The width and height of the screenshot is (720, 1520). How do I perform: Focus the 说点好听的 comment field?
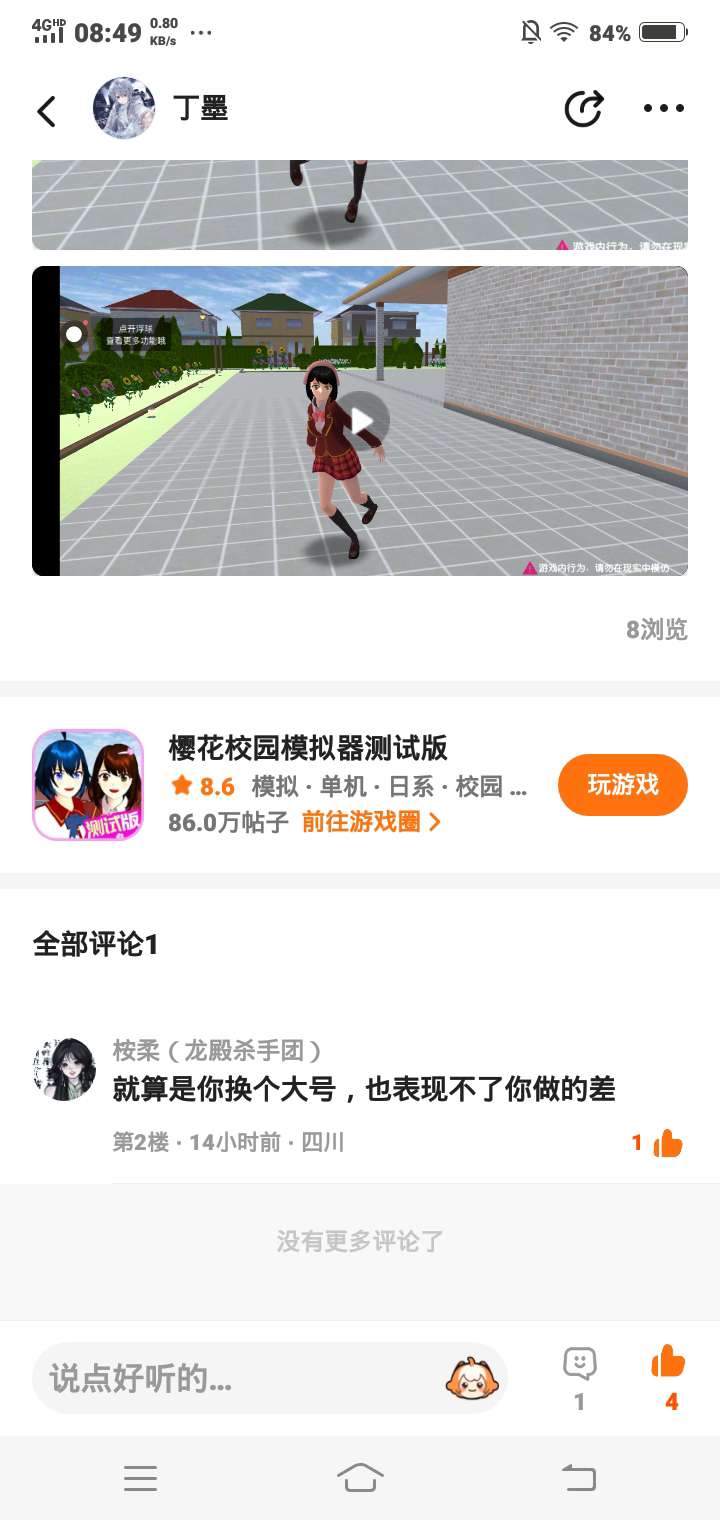[240, 1379]
